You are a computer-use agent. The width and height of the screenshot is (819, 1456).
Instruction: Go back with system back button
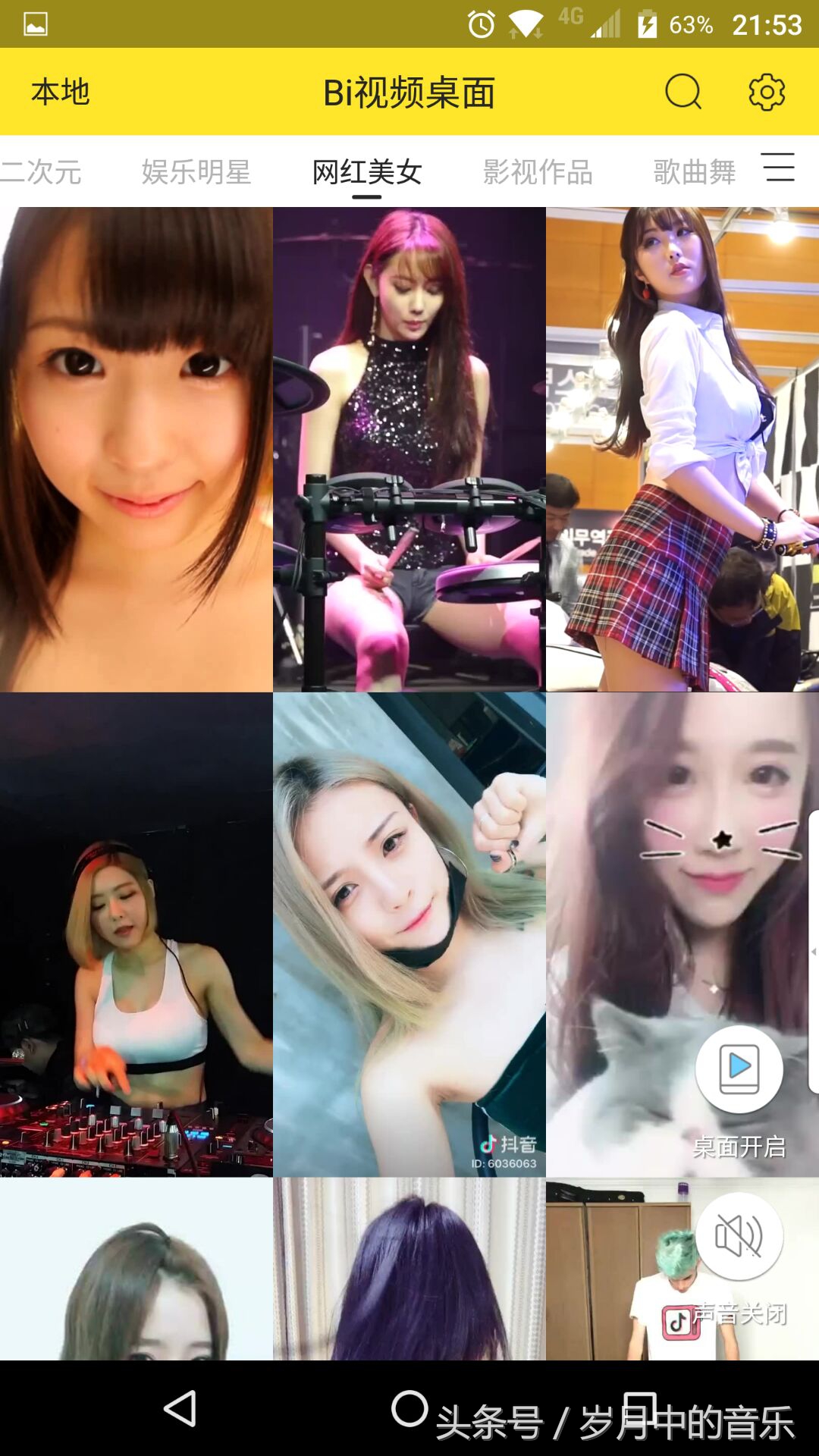(x=180, y=1408)
